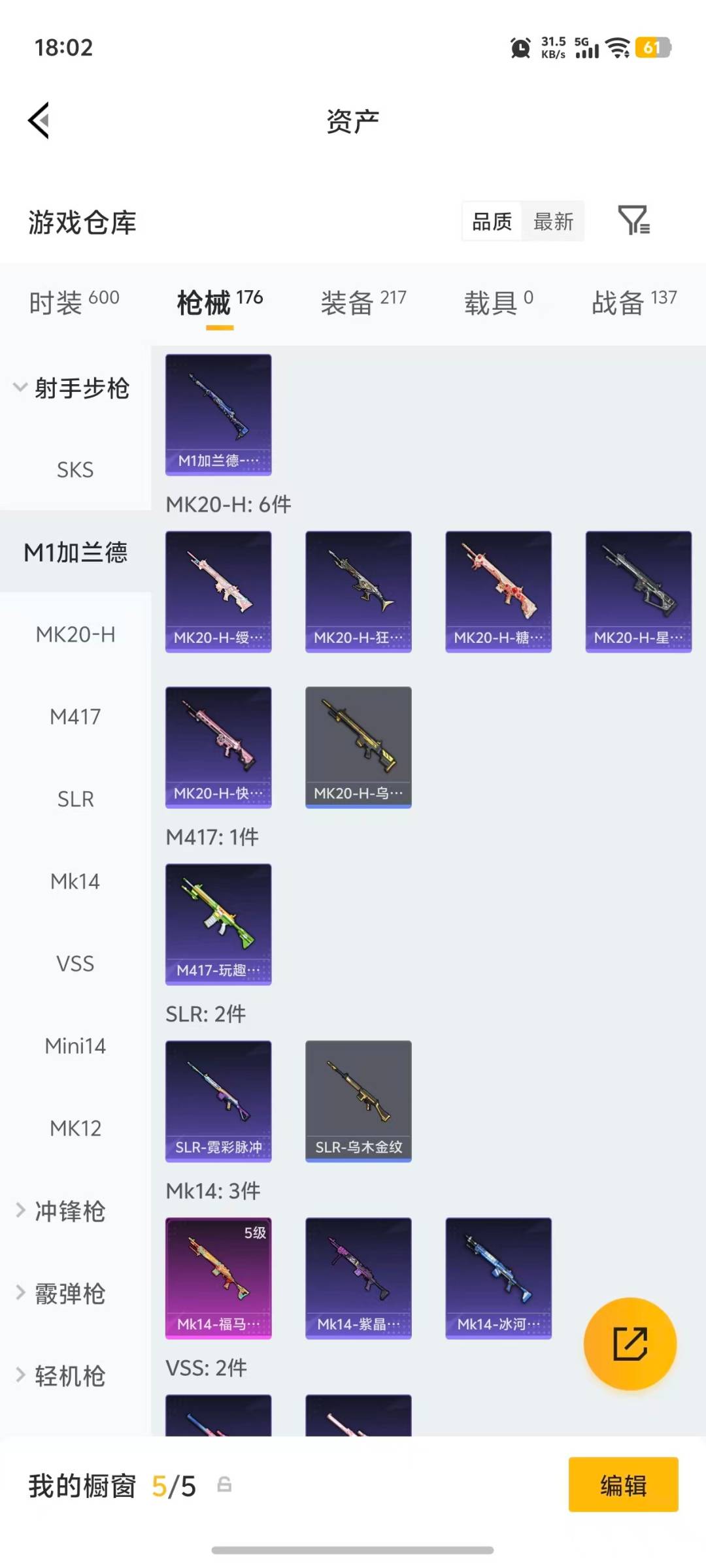Open the level 5 Mk14-福马 skin
The width and height of the screenshot is (706, 1568).
tap(218, 1278)
